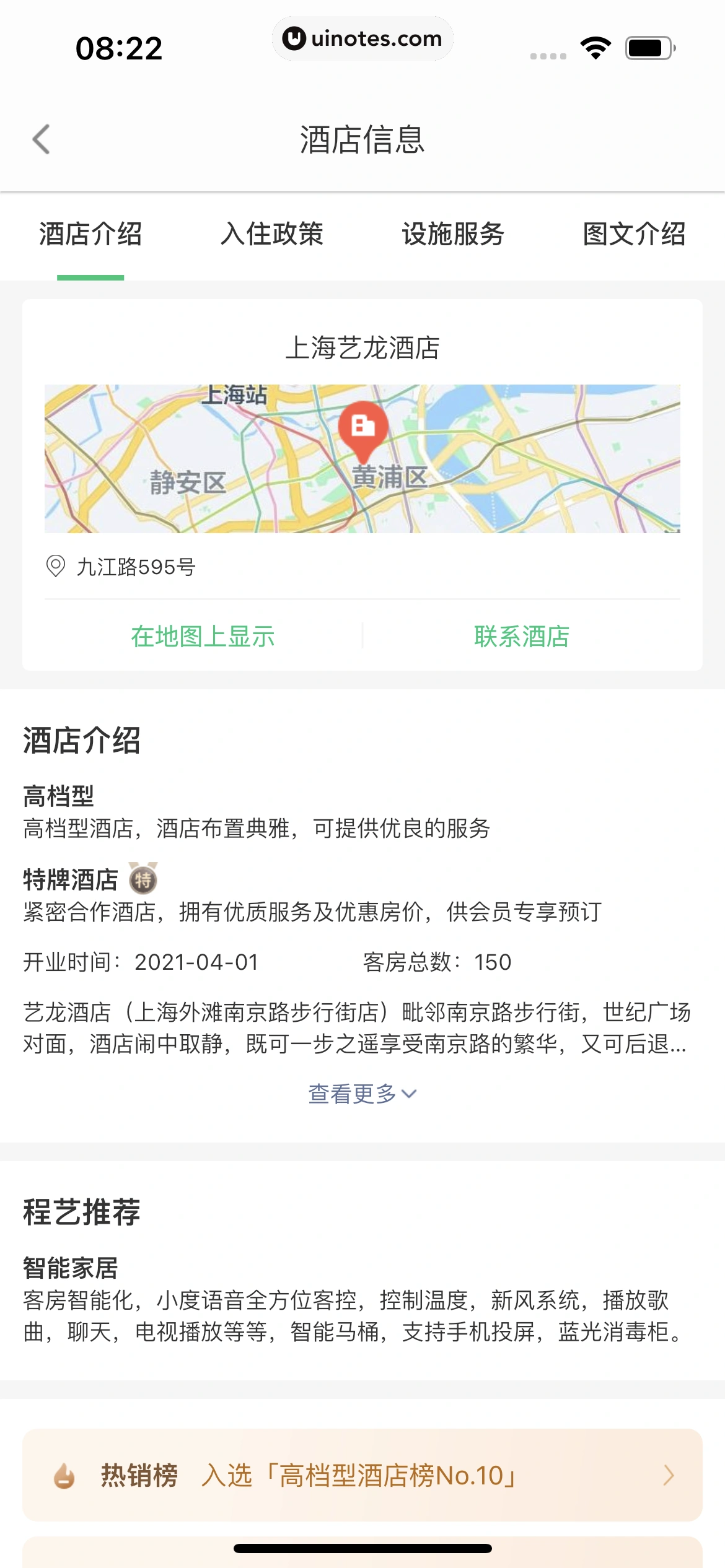
Task: Expand 查看更多 for full hotel description
Action: pos(362,1094)
